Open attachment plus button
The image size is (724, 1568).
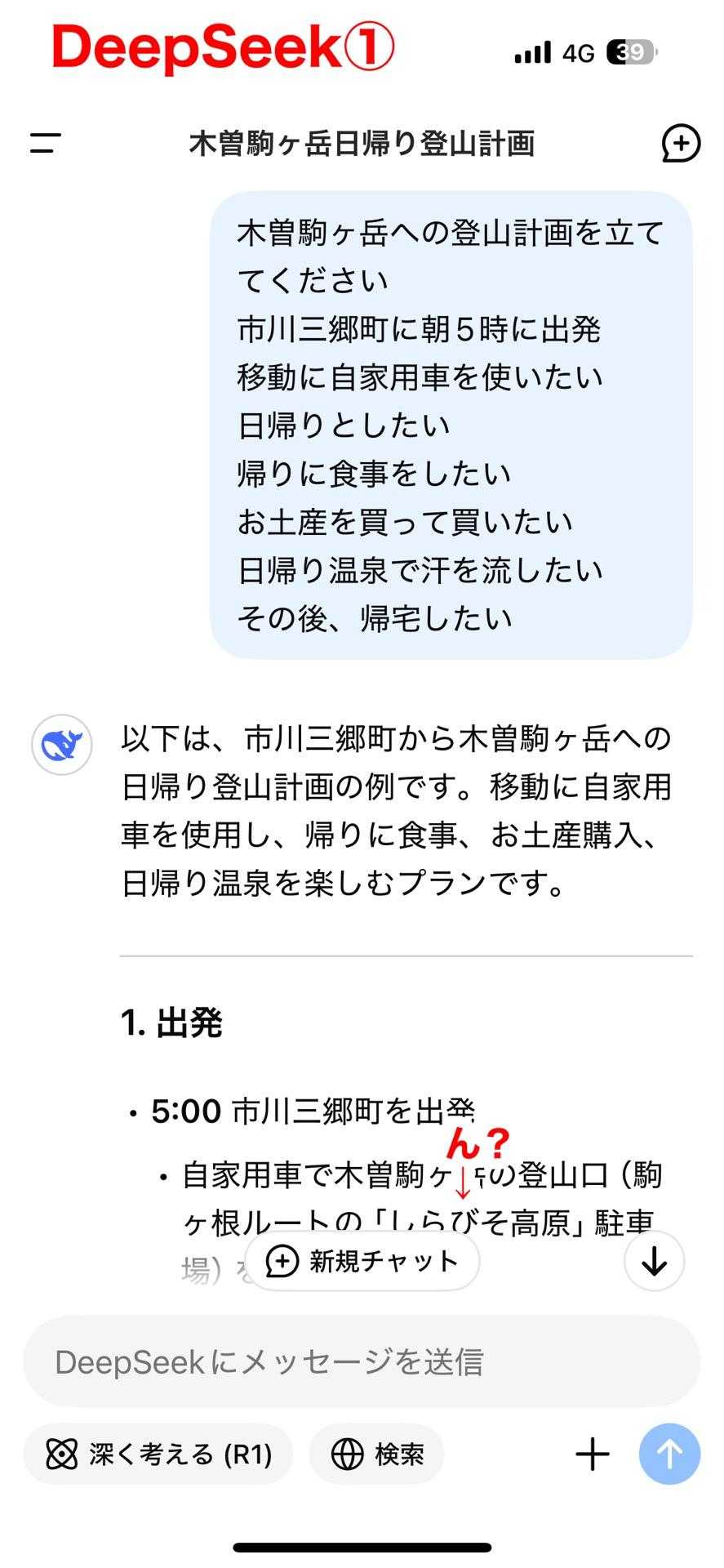click(x=593, y=1454)
